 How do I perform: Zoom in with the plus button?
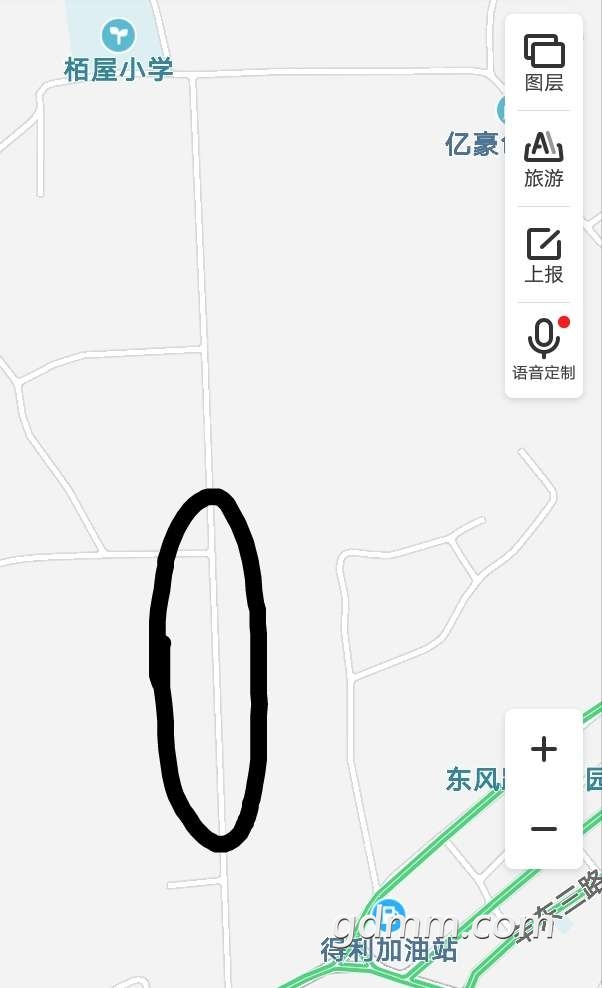pos(544,749)
